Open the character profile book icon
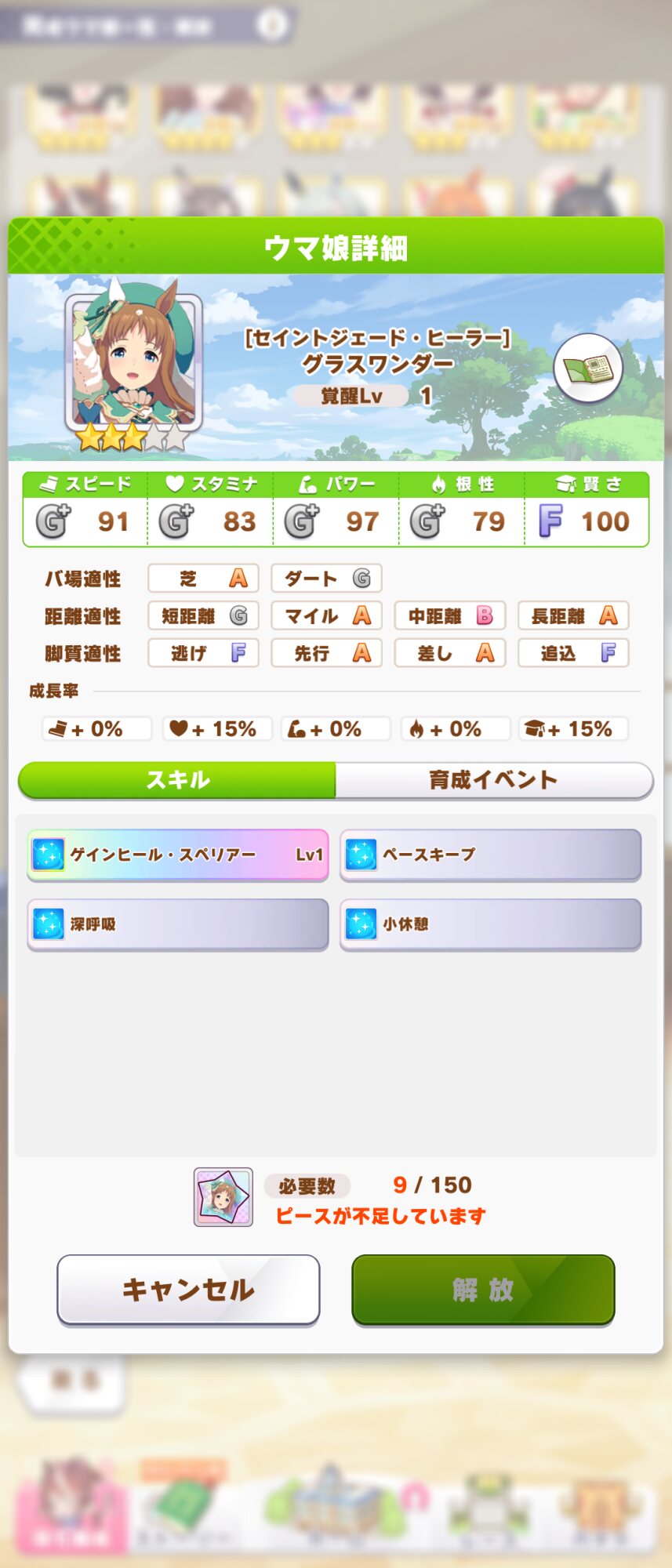The image size is (672, 1568). (x=588, y=368)
